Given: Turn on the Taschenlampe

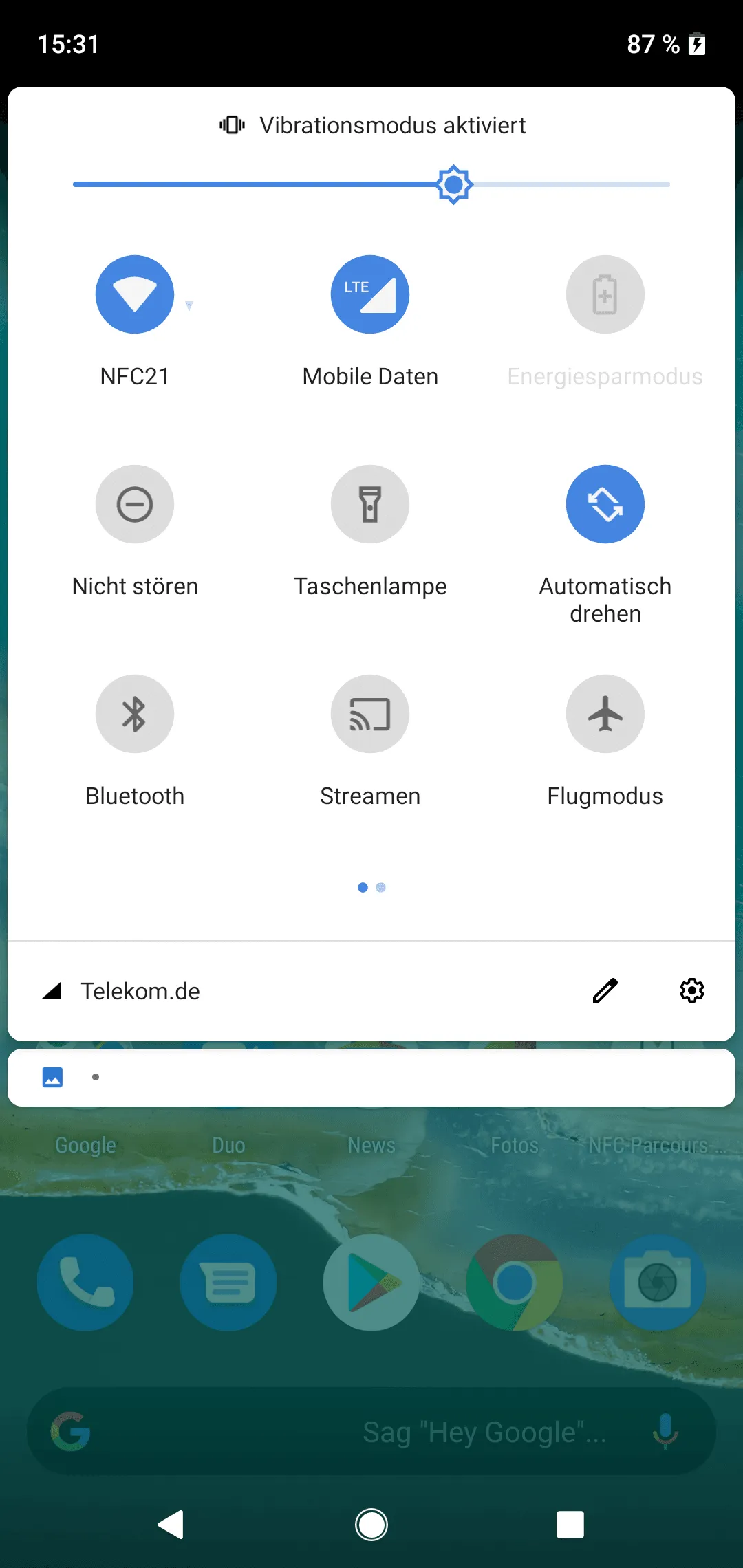Looking at the screenshot, I should click(x=370, y=504).
